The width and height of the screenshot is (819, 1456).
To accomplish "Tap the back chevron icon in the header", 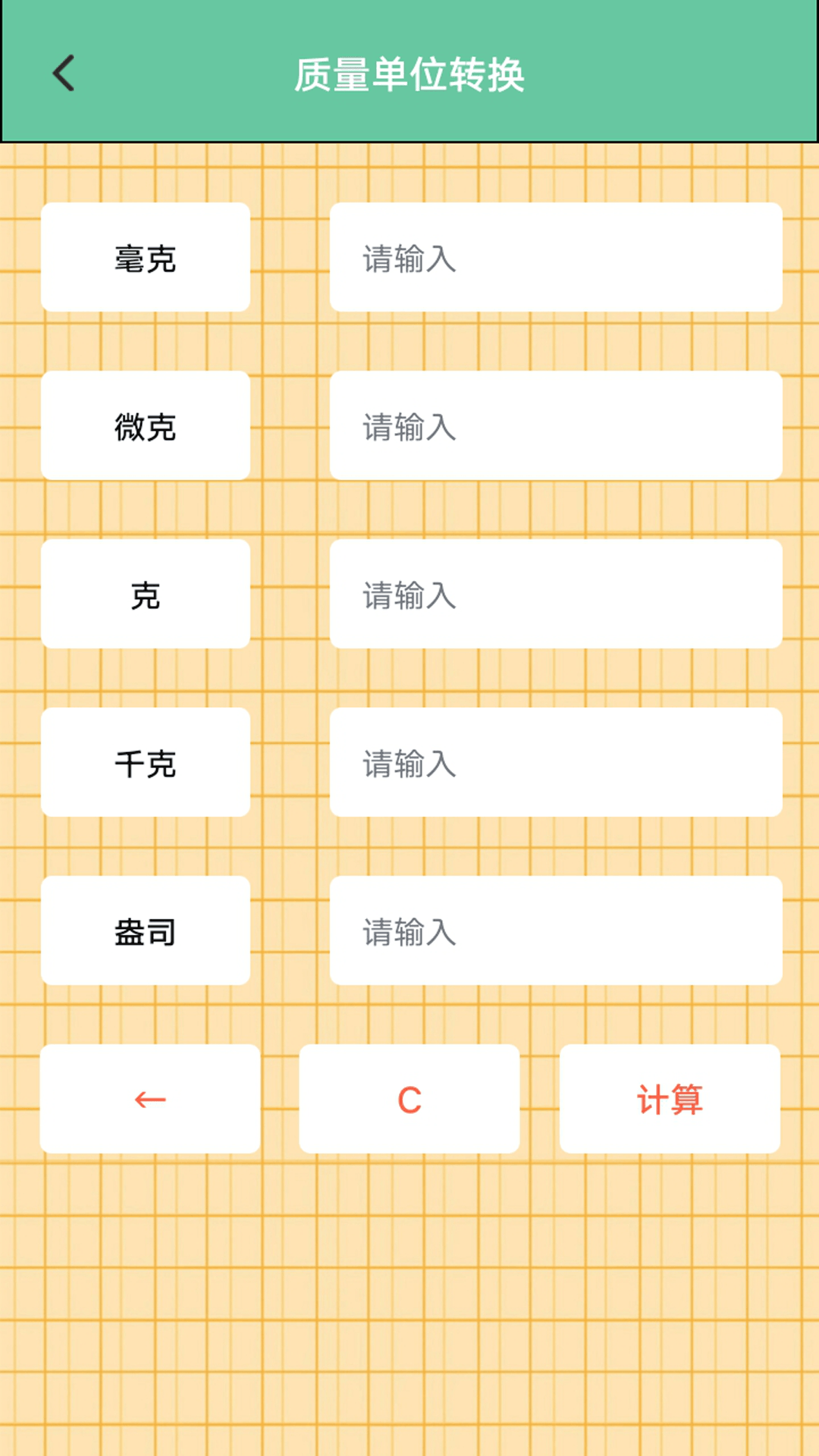I will click(x=64, y=74).
